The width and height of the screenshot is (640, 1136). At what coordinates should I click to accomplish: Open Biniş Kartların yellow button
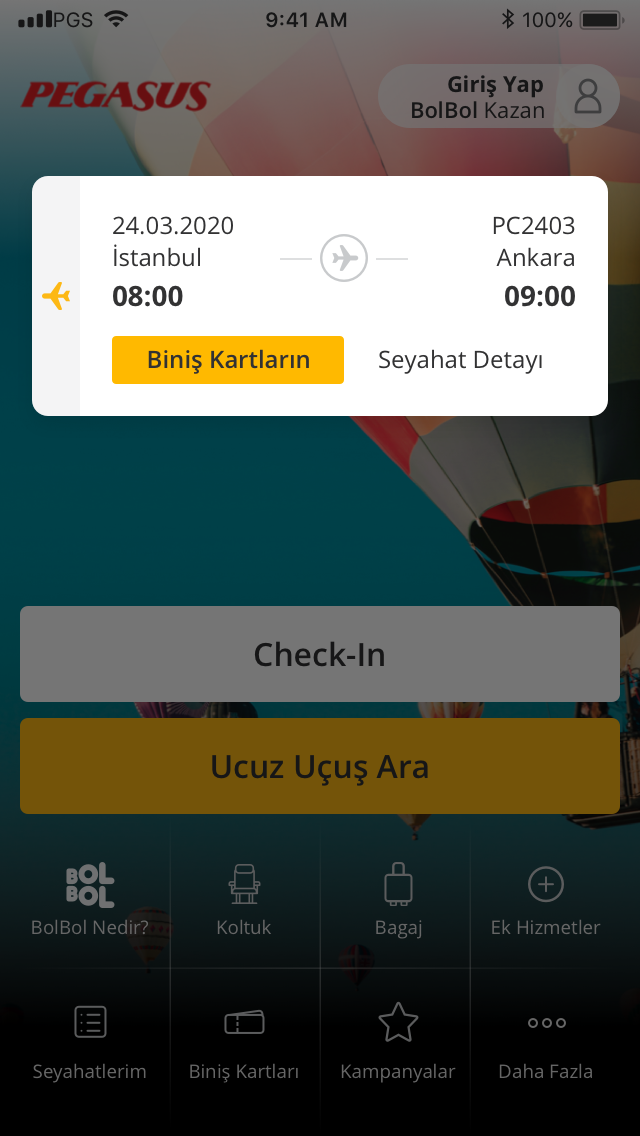coord(228,359)
